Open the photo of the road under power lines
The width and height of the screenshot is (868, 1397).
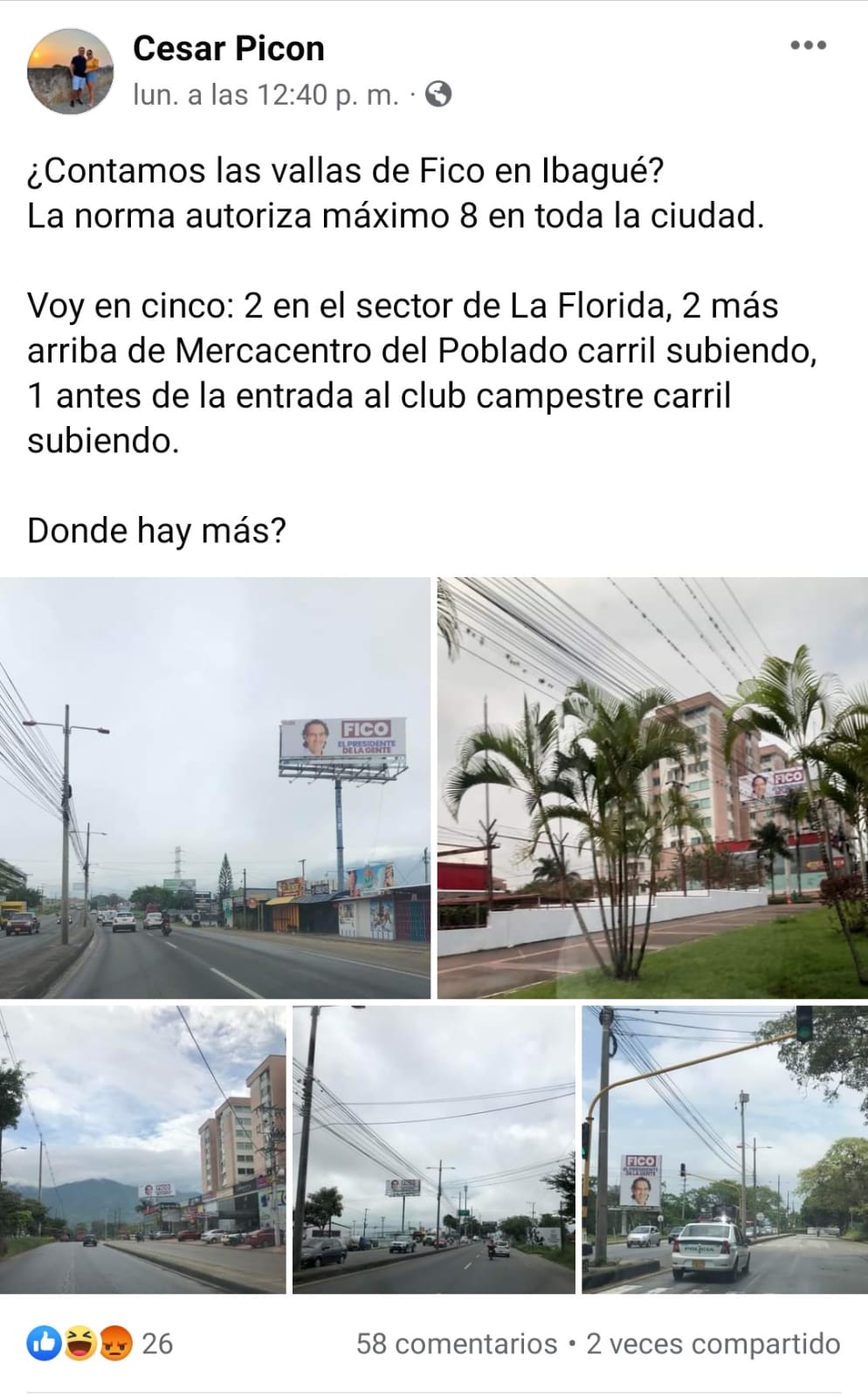[433, 1149]
